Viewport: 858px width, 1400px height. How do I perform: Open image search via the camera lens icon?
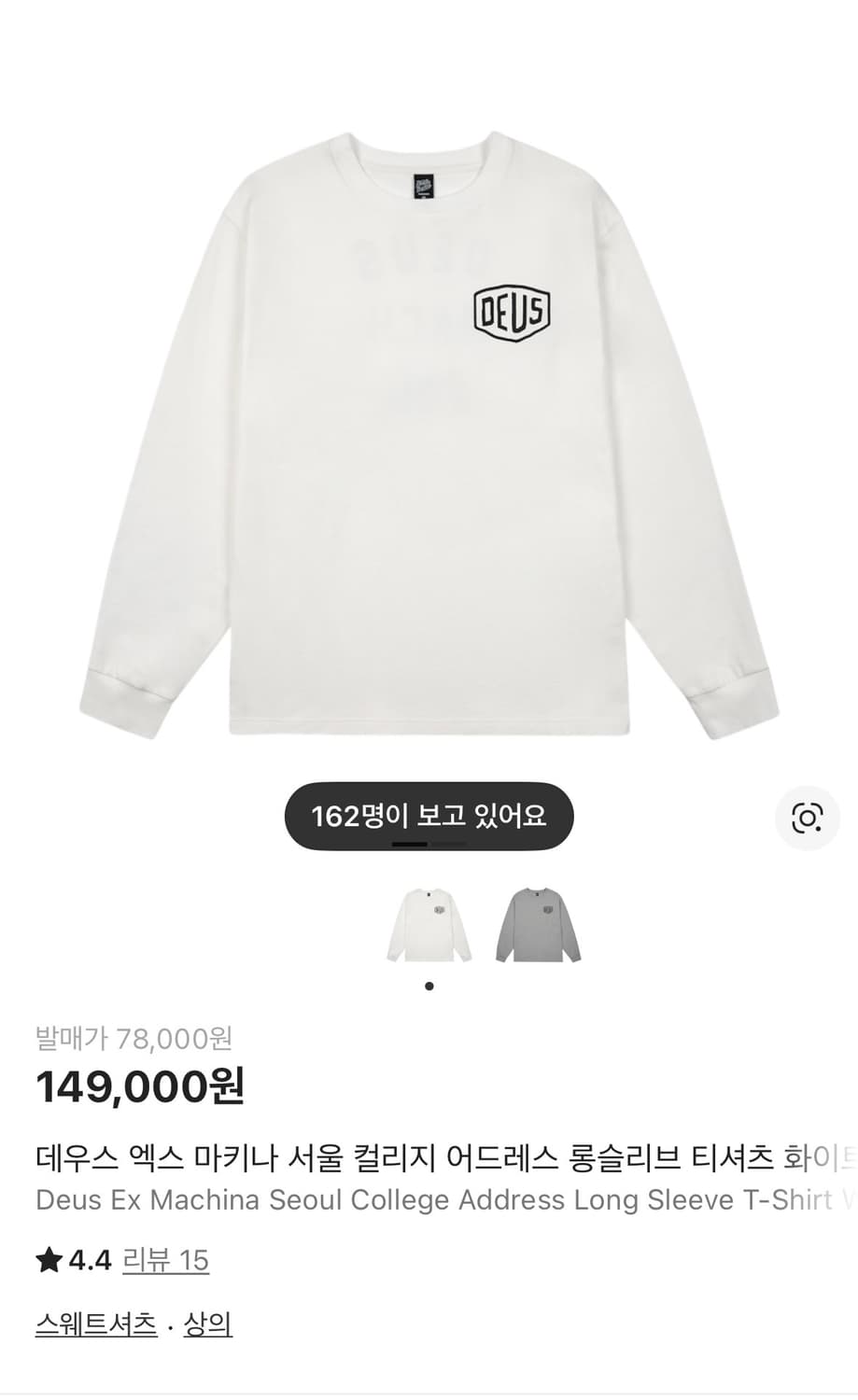(x=809, y=818)
